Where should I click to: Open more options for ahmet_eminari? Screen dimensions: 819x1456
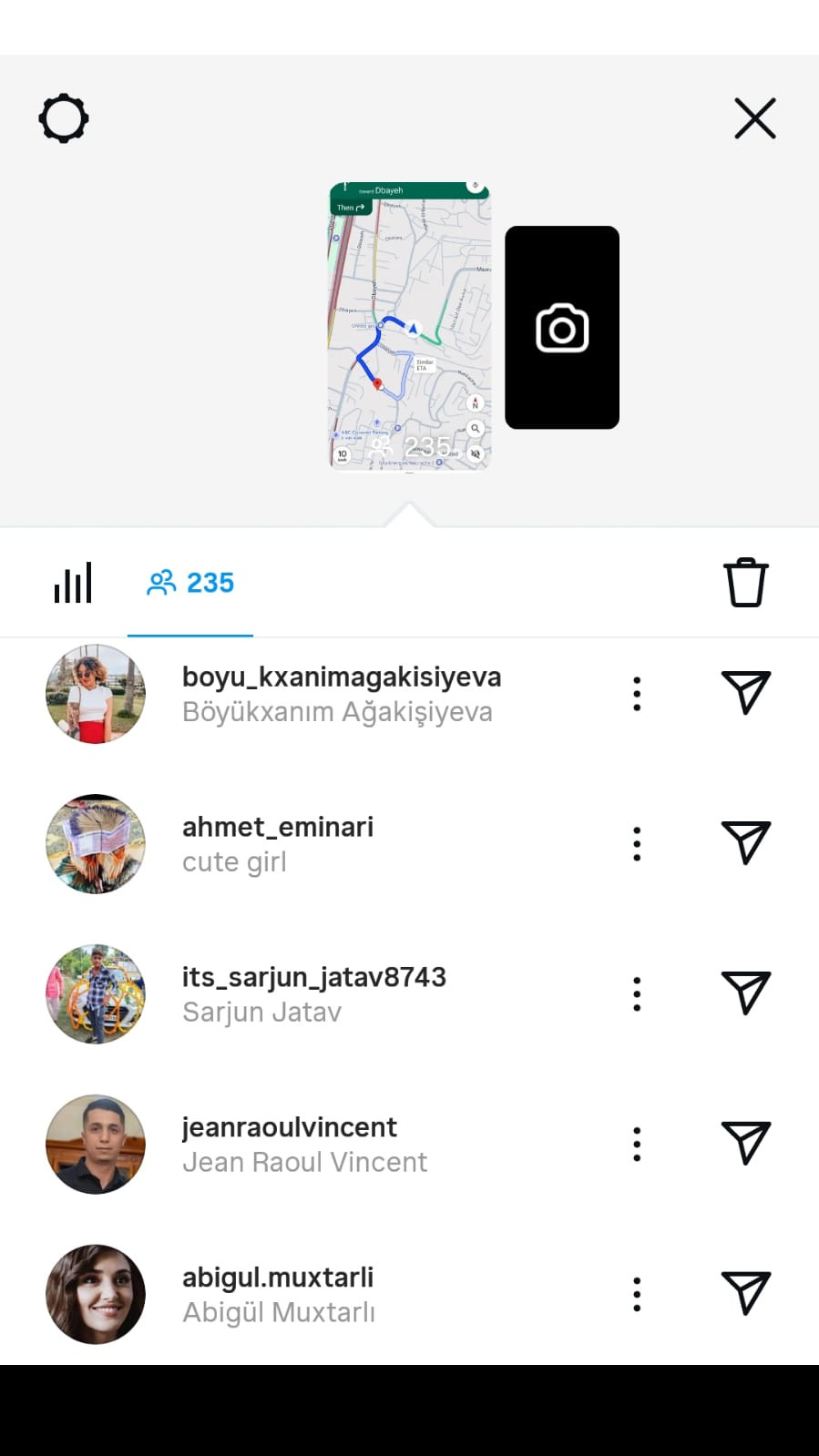(x=637, y=844)
